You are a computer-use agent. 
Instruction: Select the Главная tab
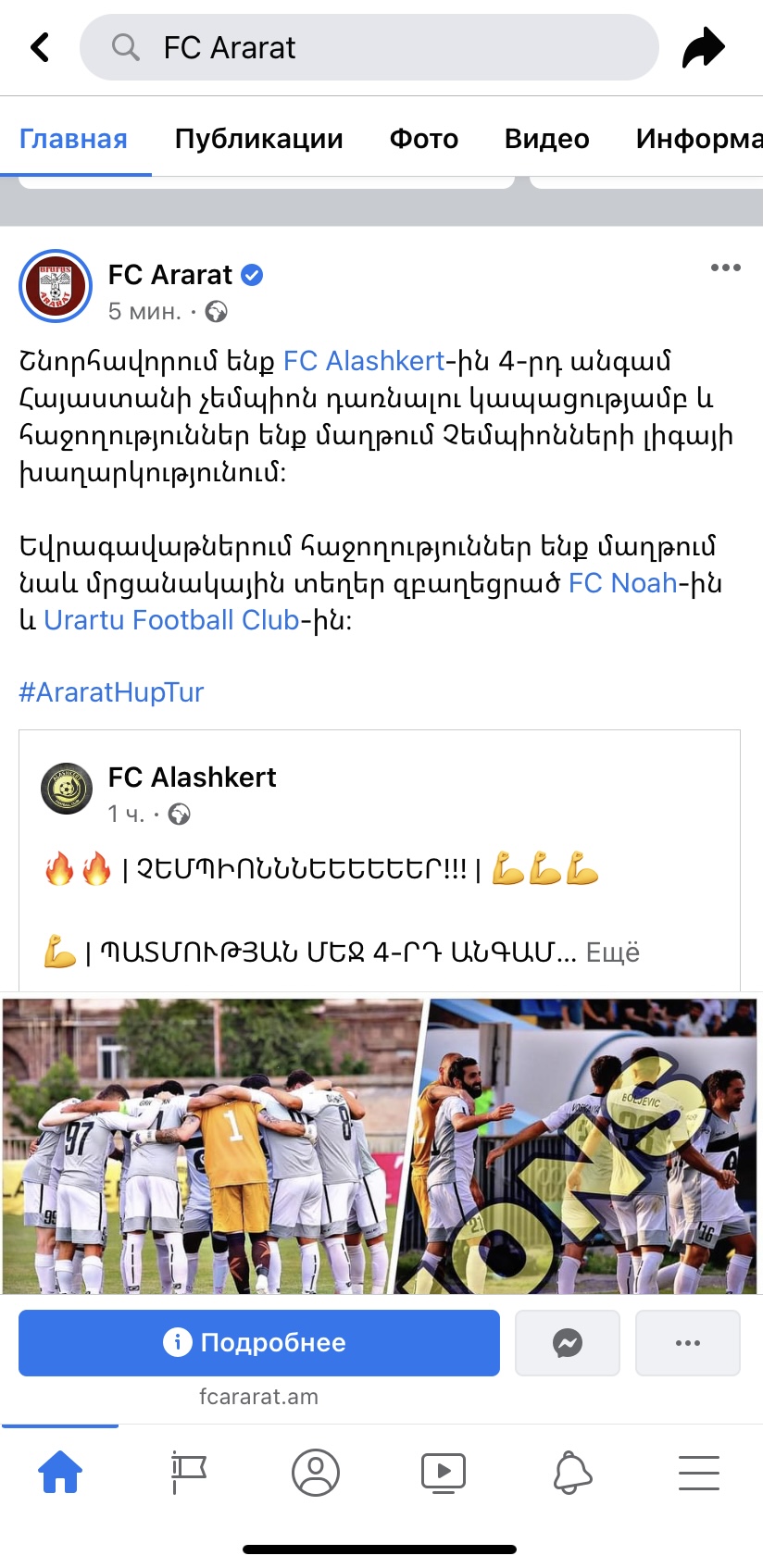click(x=73, y=139)
